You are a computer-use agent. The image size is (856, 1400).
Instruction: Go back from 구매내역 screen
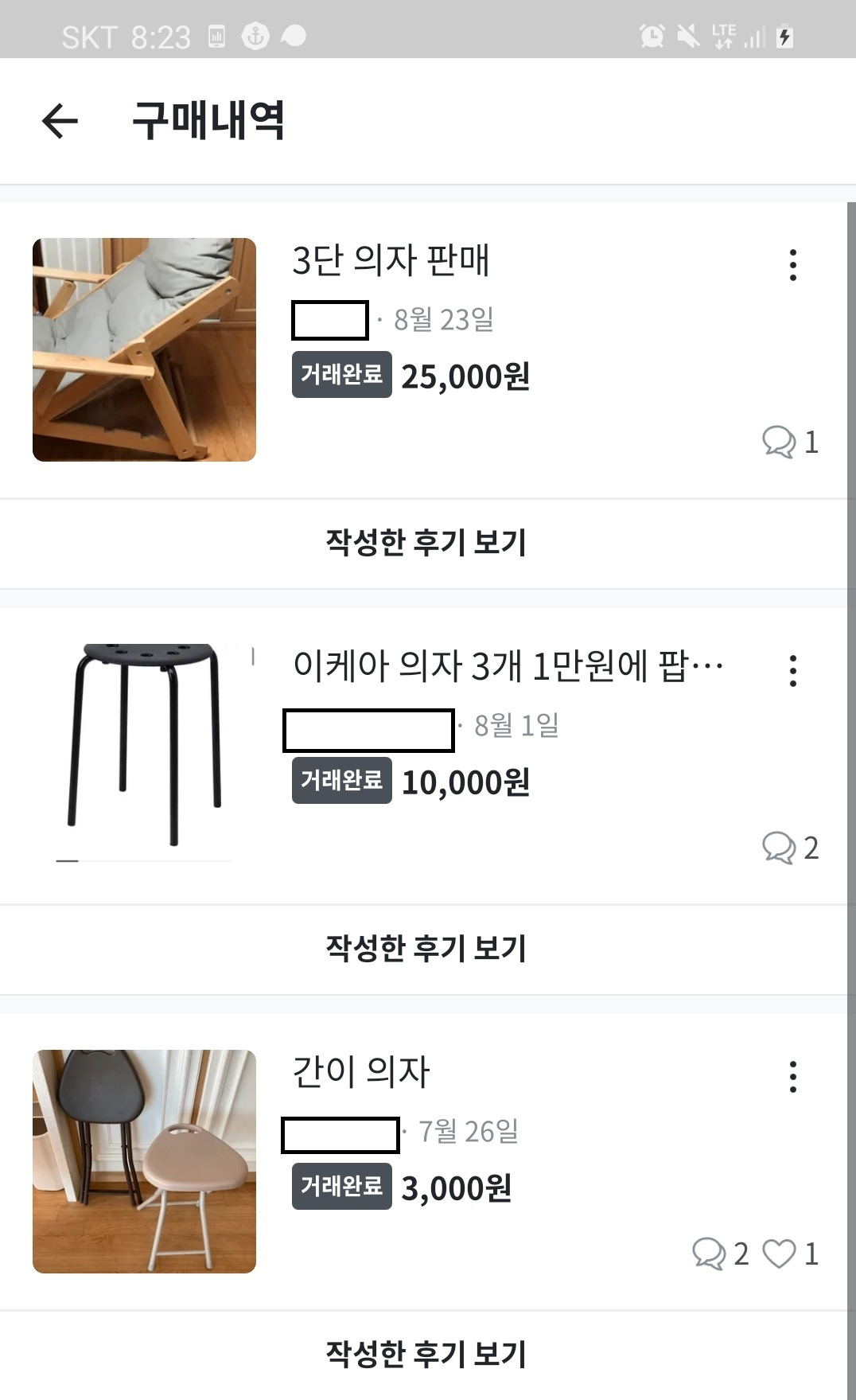[x=60, y=122]
